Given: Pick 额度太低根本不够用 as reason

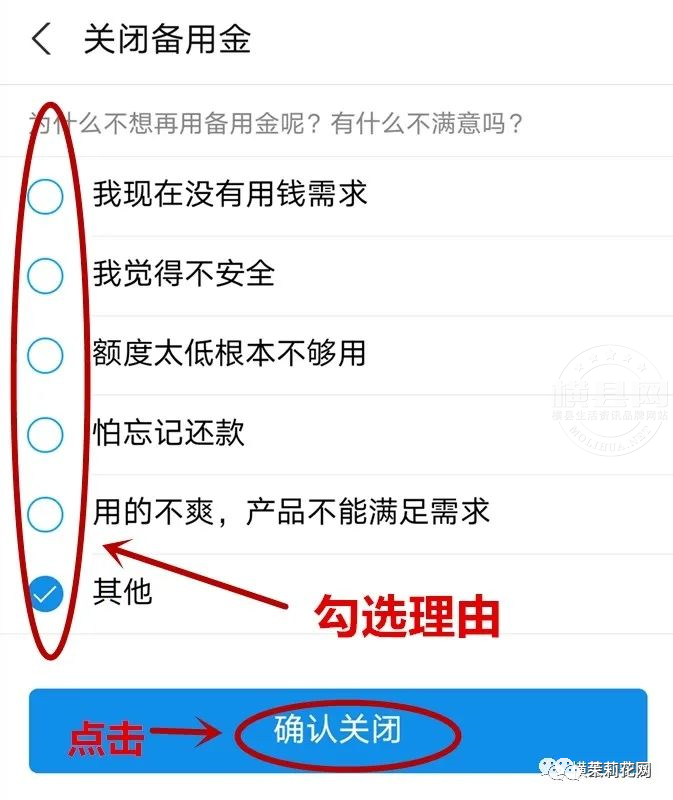Looking at the screenshot, I should 45,354.
